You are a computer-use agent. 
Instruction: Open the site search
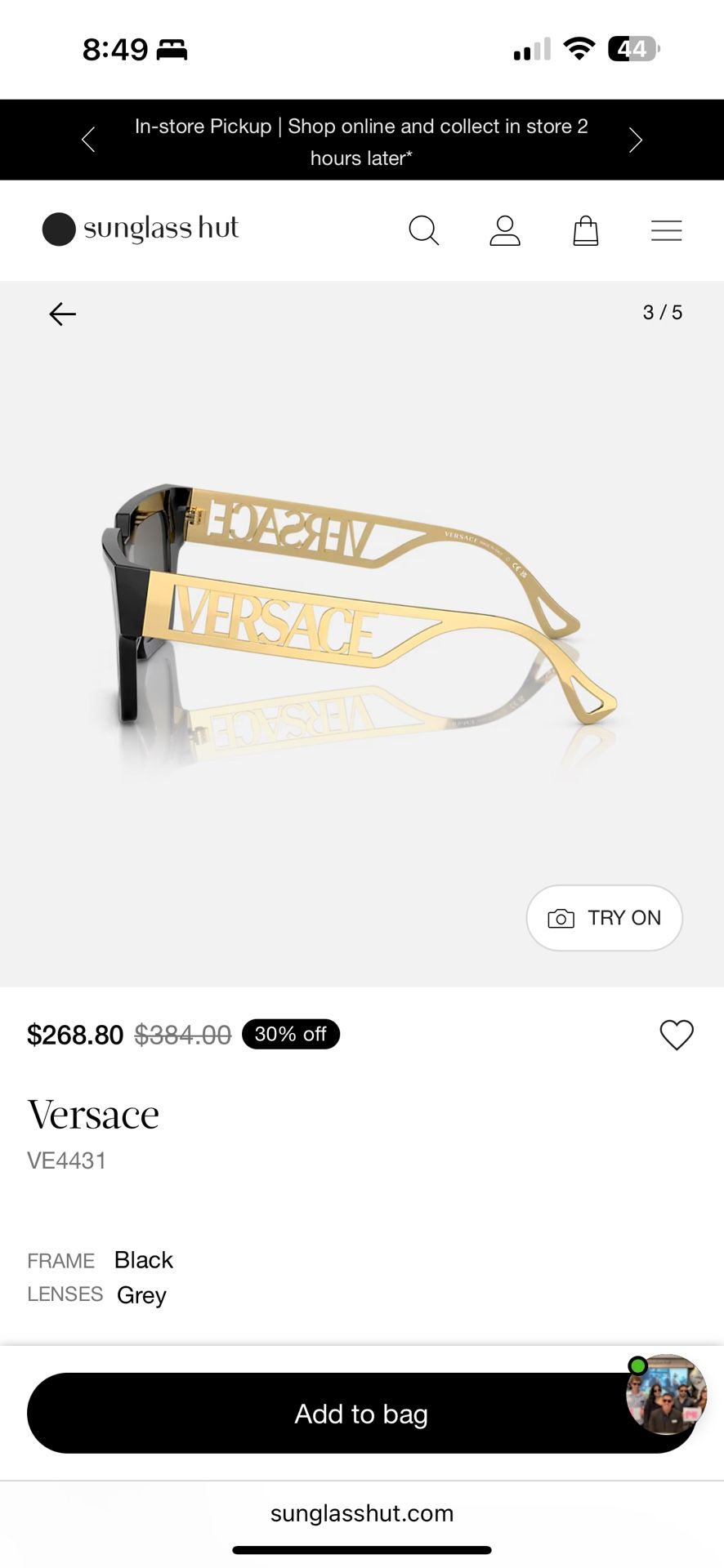423,230
